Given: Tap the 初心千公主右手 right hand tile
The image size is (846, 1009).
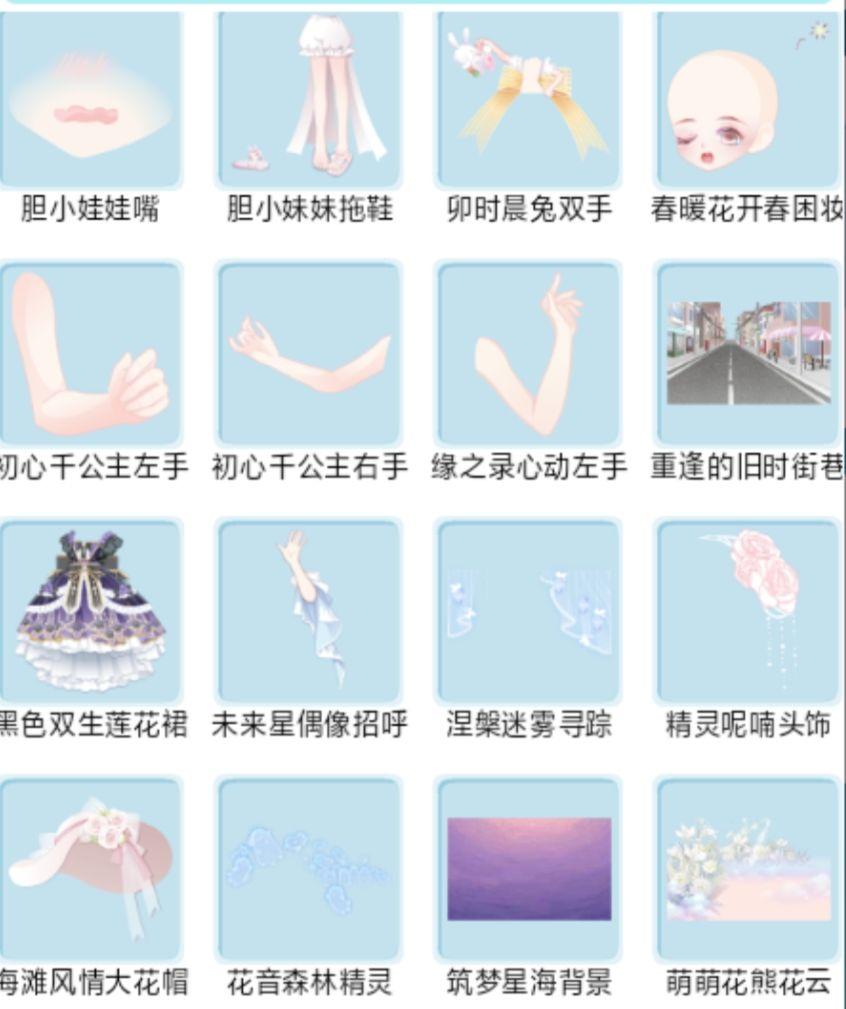Looking at the screenshot, I should pos(310,355).
